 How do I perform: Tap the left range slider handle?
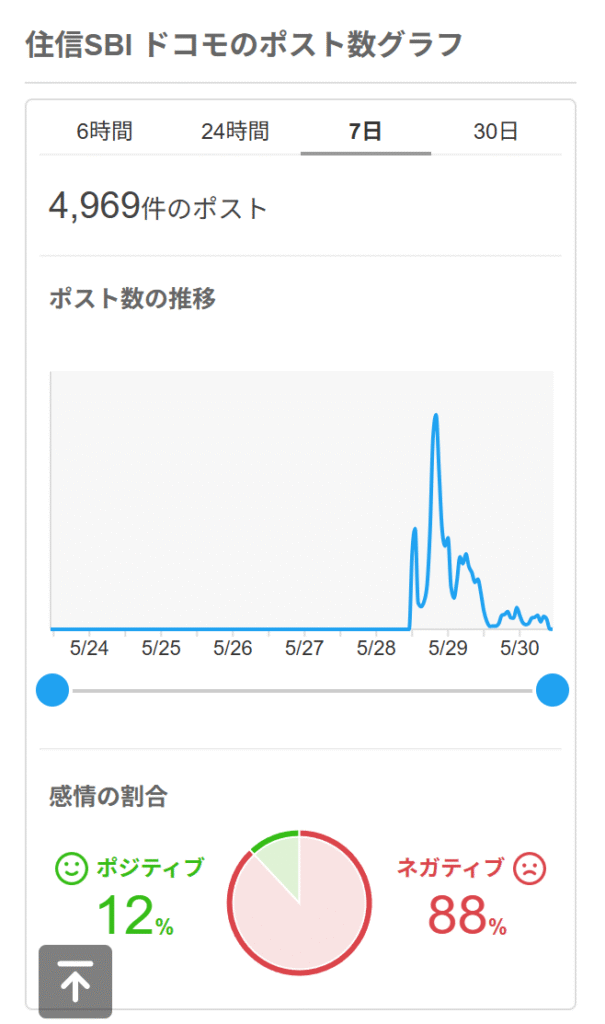click(52, 690)
